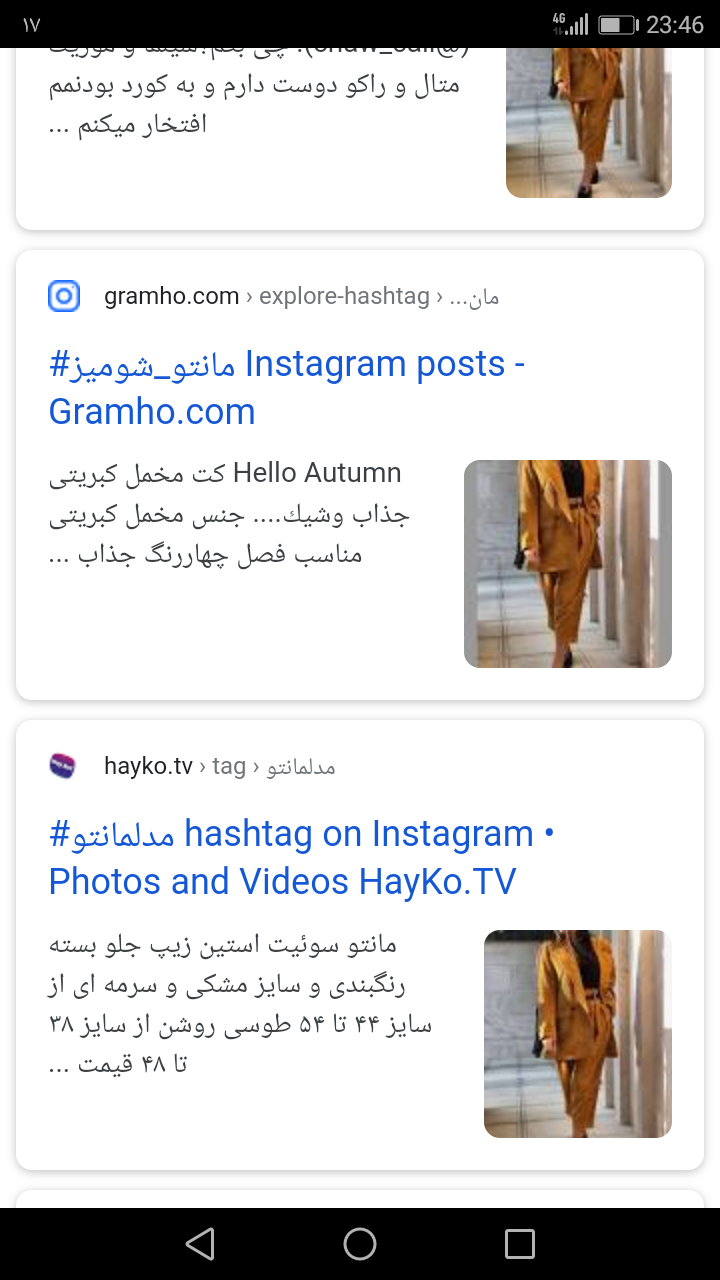Go to the home screen

(360, 1244)
